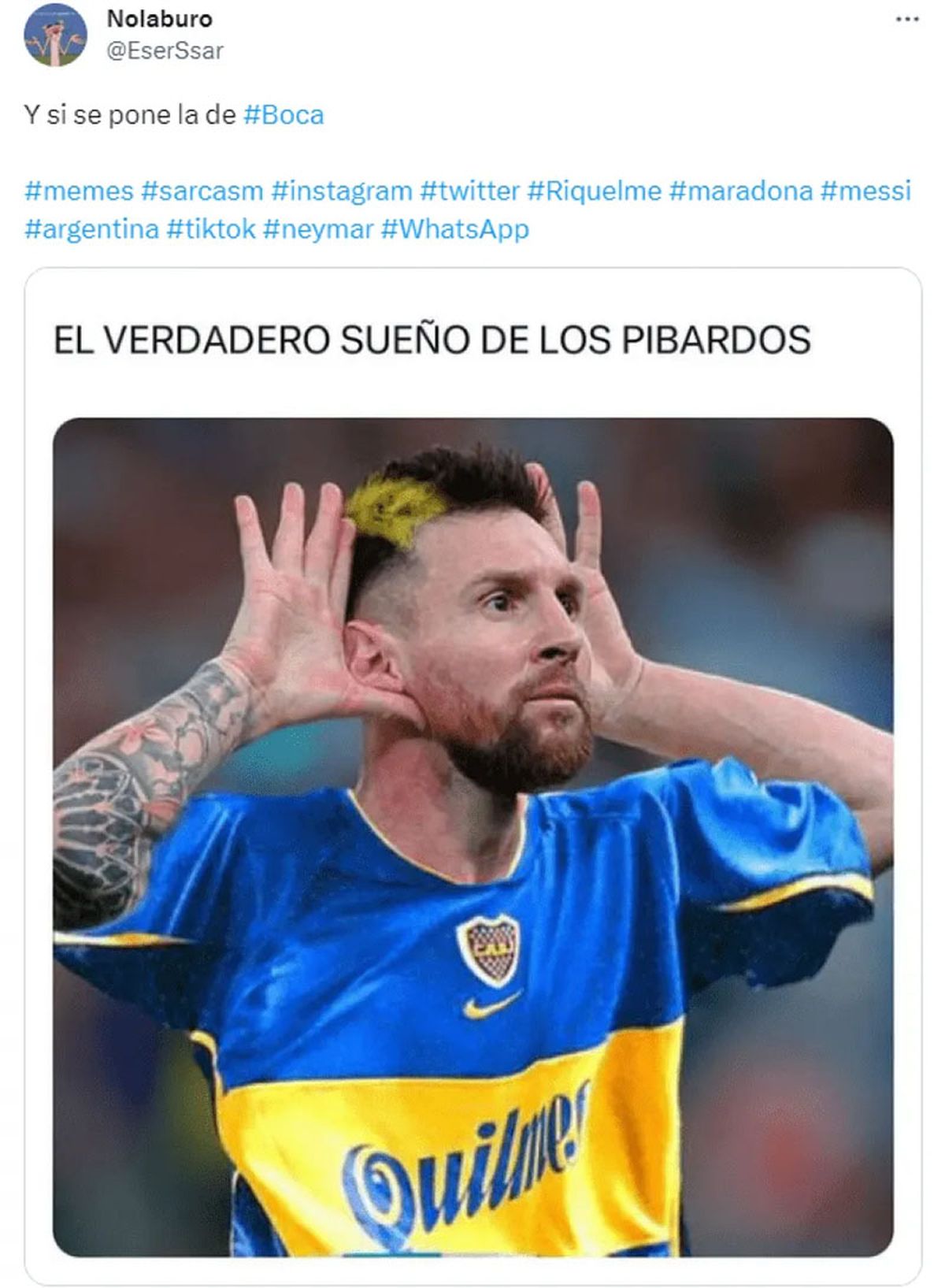945x1288 pixels.
Task: Open the tweet's three-dot overflow menu
Action: (x=907, y=20)
